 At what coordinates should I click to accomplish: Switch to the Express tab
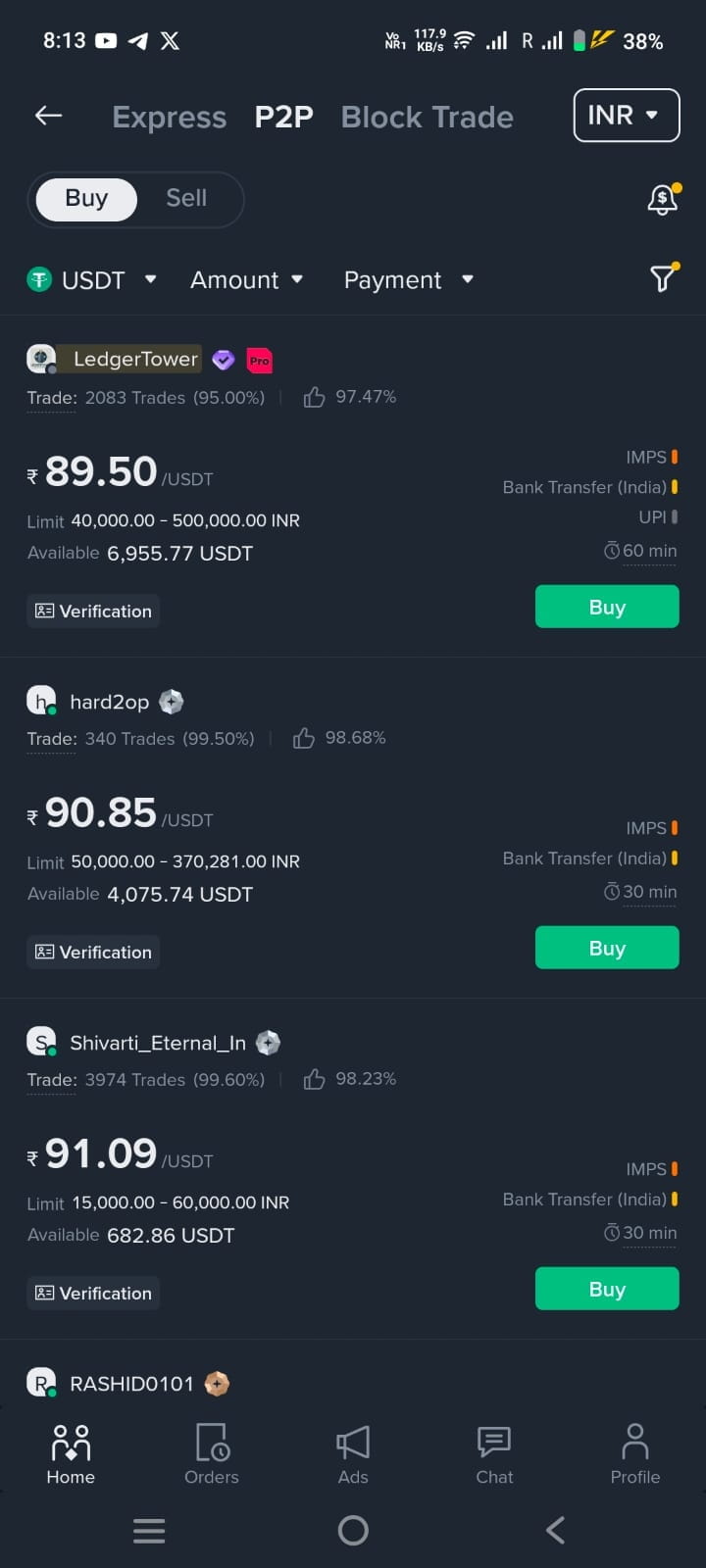click(x=169, y=118)
